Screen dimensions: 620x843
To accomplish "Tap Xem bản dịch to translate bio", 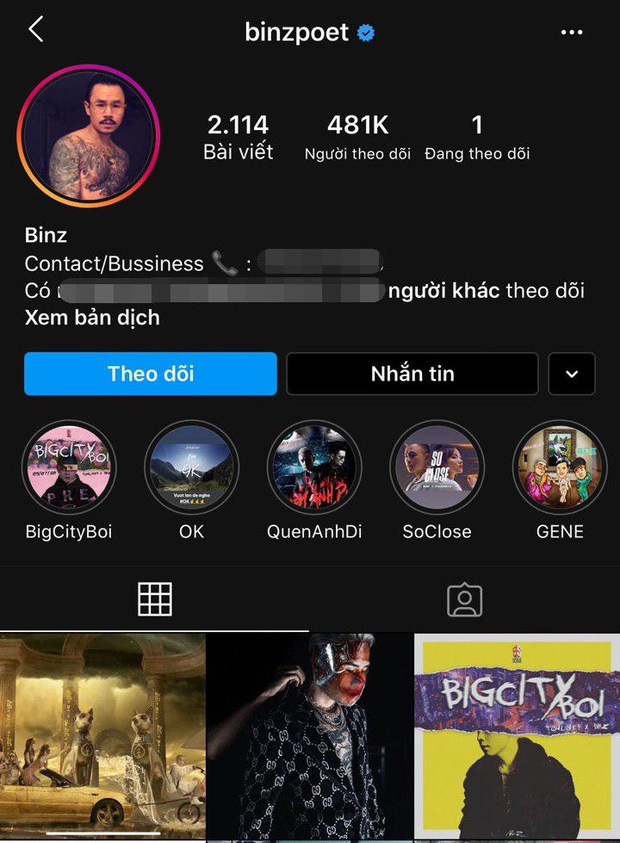I will coord(92,318).
